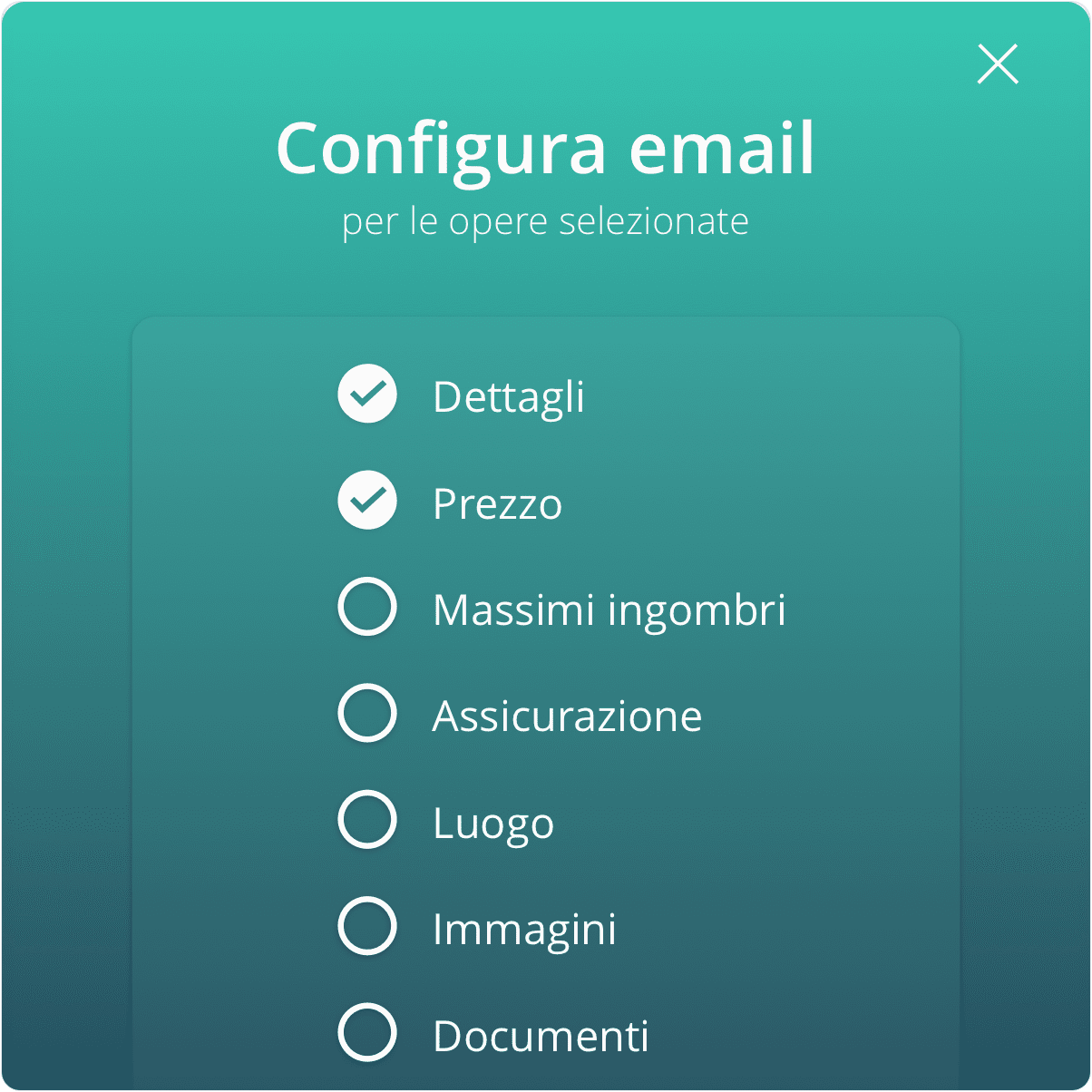
Task: Select the Luogo checkbox
Action: click(367, 820)
